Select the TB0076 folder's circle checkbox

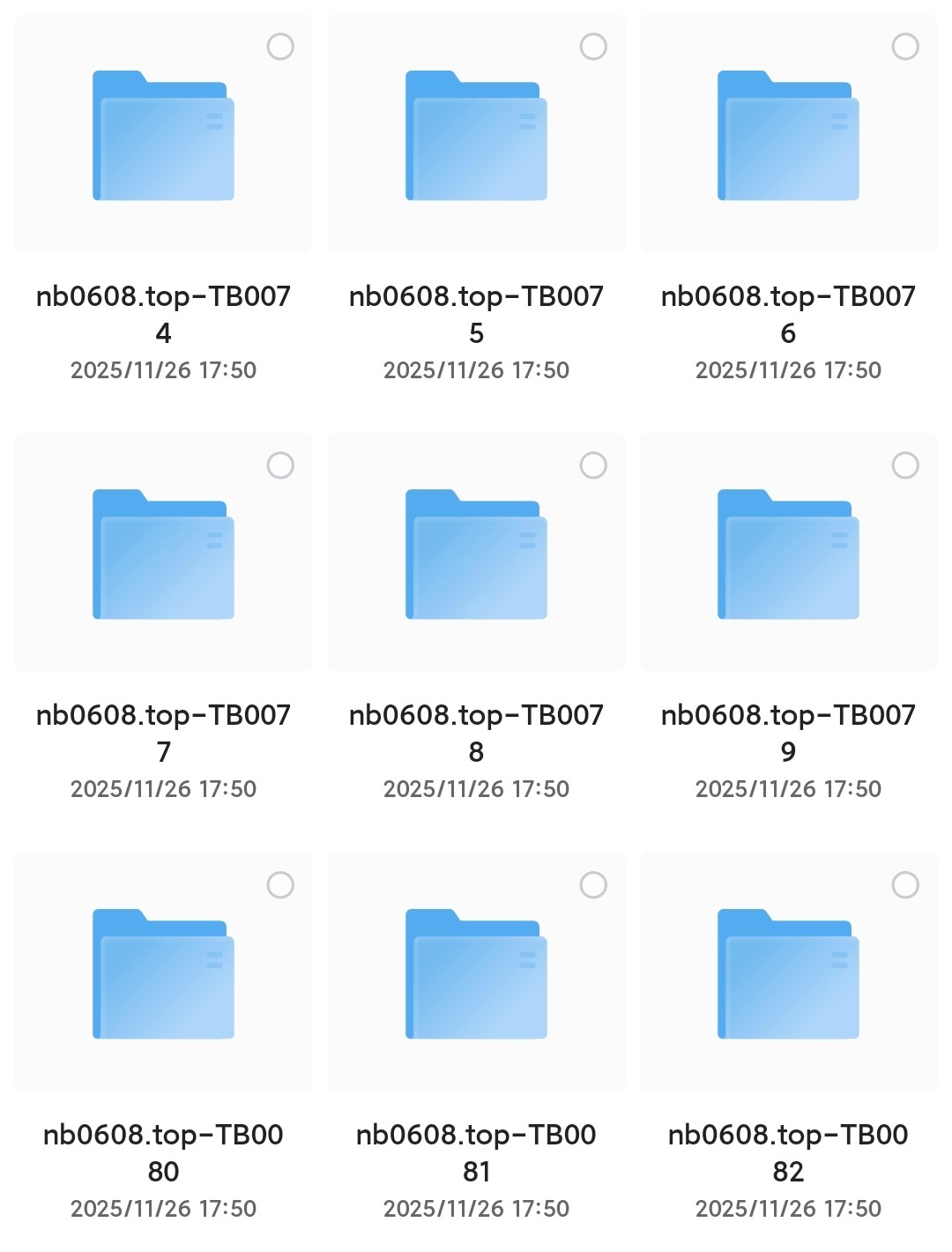pos(905,47)
